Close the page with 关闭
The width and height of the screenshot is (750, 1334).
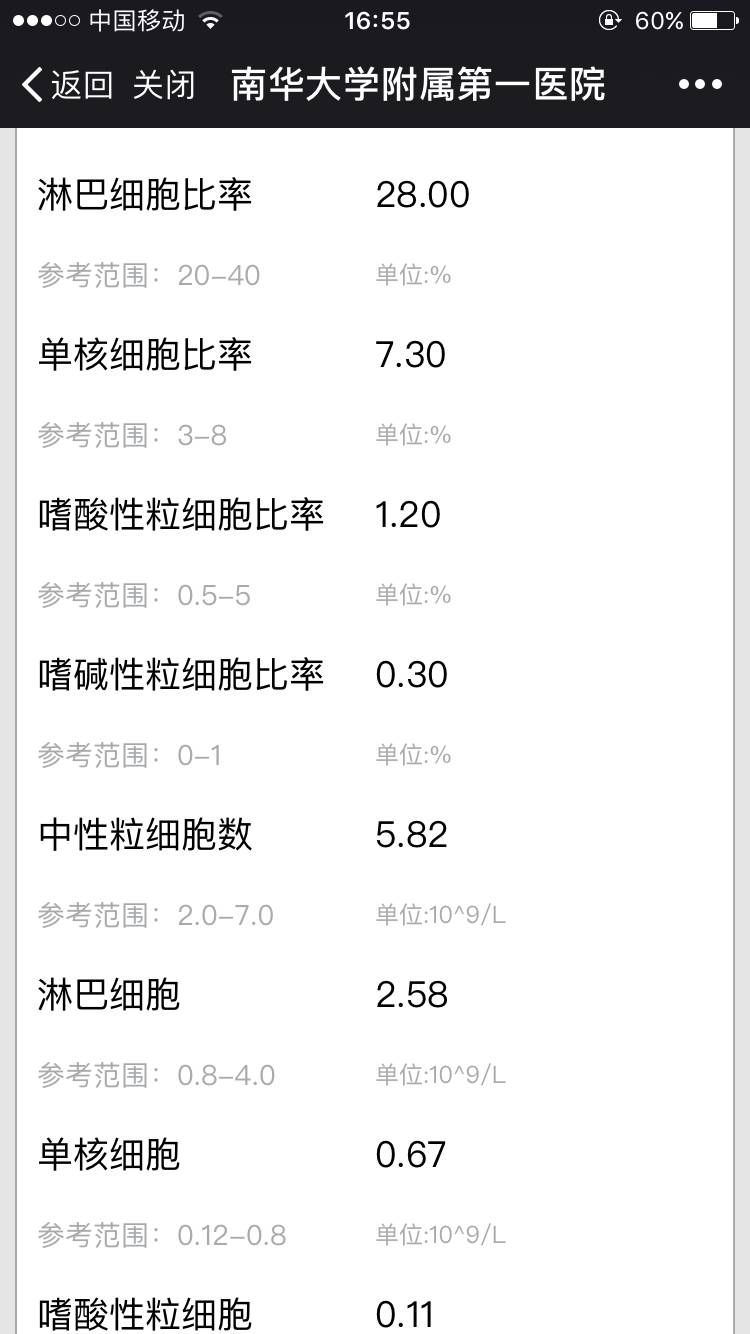(164, 85)
